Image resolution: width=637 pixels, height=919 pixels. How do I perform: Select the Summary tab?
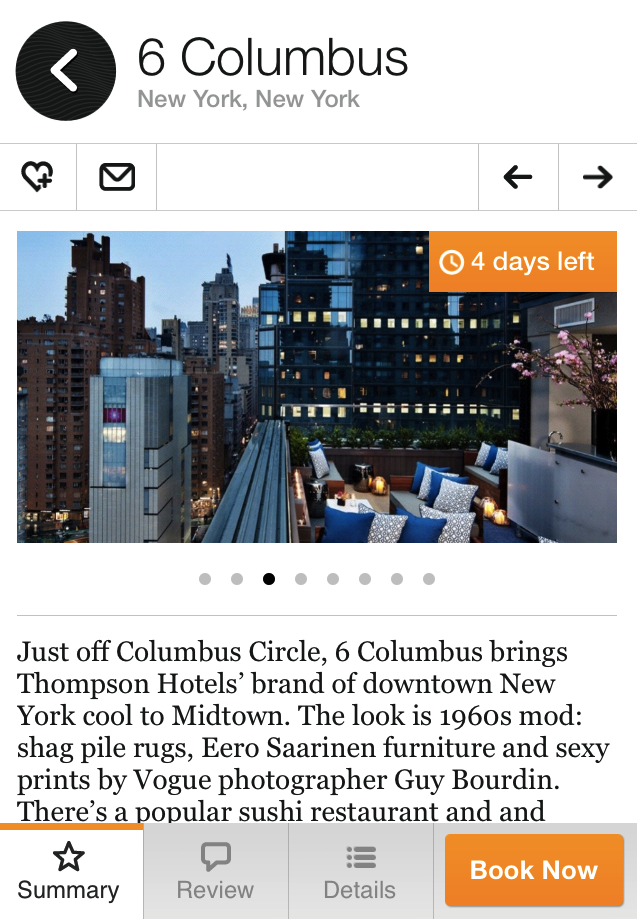pos(68,871)
